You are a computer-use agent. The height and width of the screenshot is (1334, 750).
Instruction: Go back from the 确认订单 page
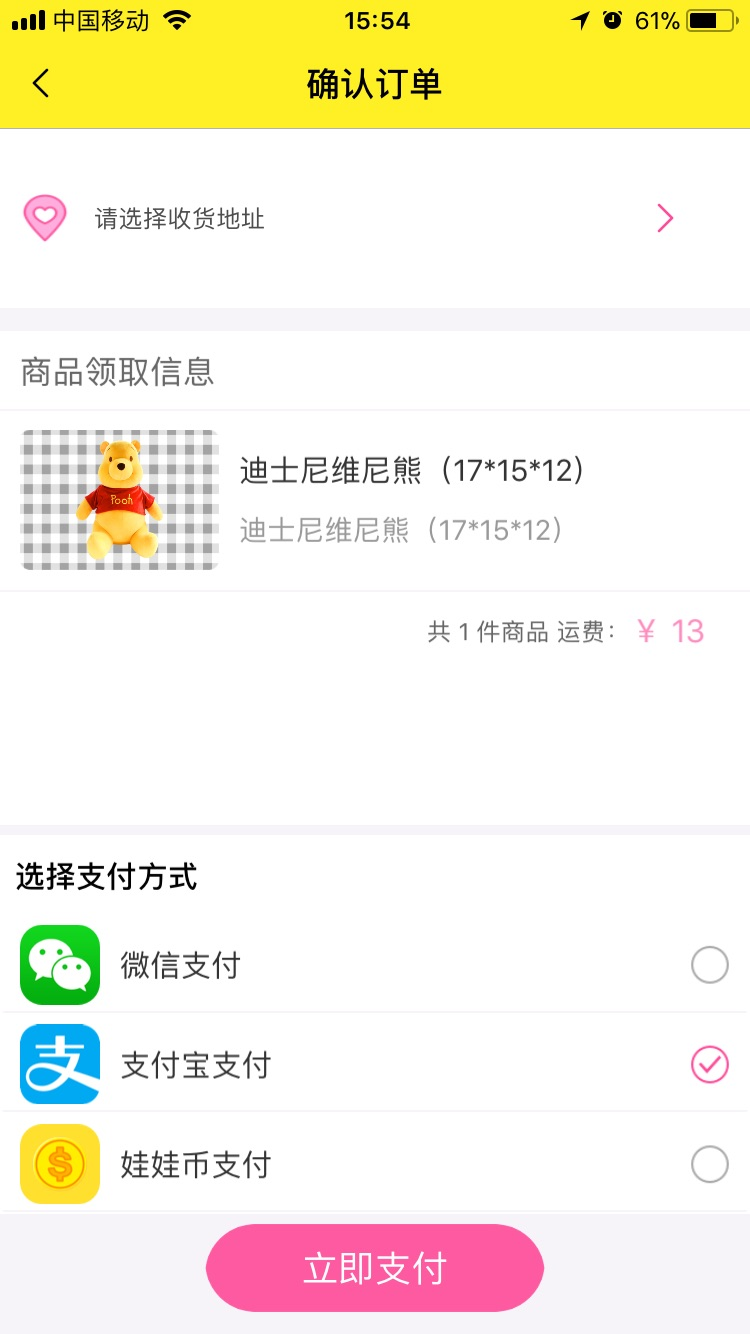pyautogui.click(x=41, y=83)
